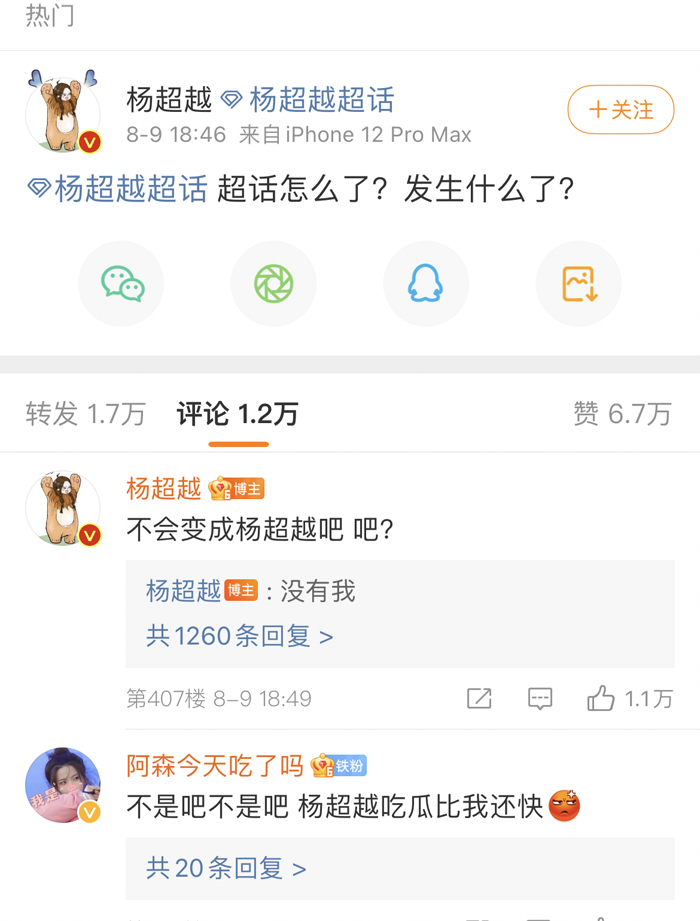Reply to 杨超越's comment via the comment icon
The height and width of the screenshot is (921, 700).
click(540, 699)
